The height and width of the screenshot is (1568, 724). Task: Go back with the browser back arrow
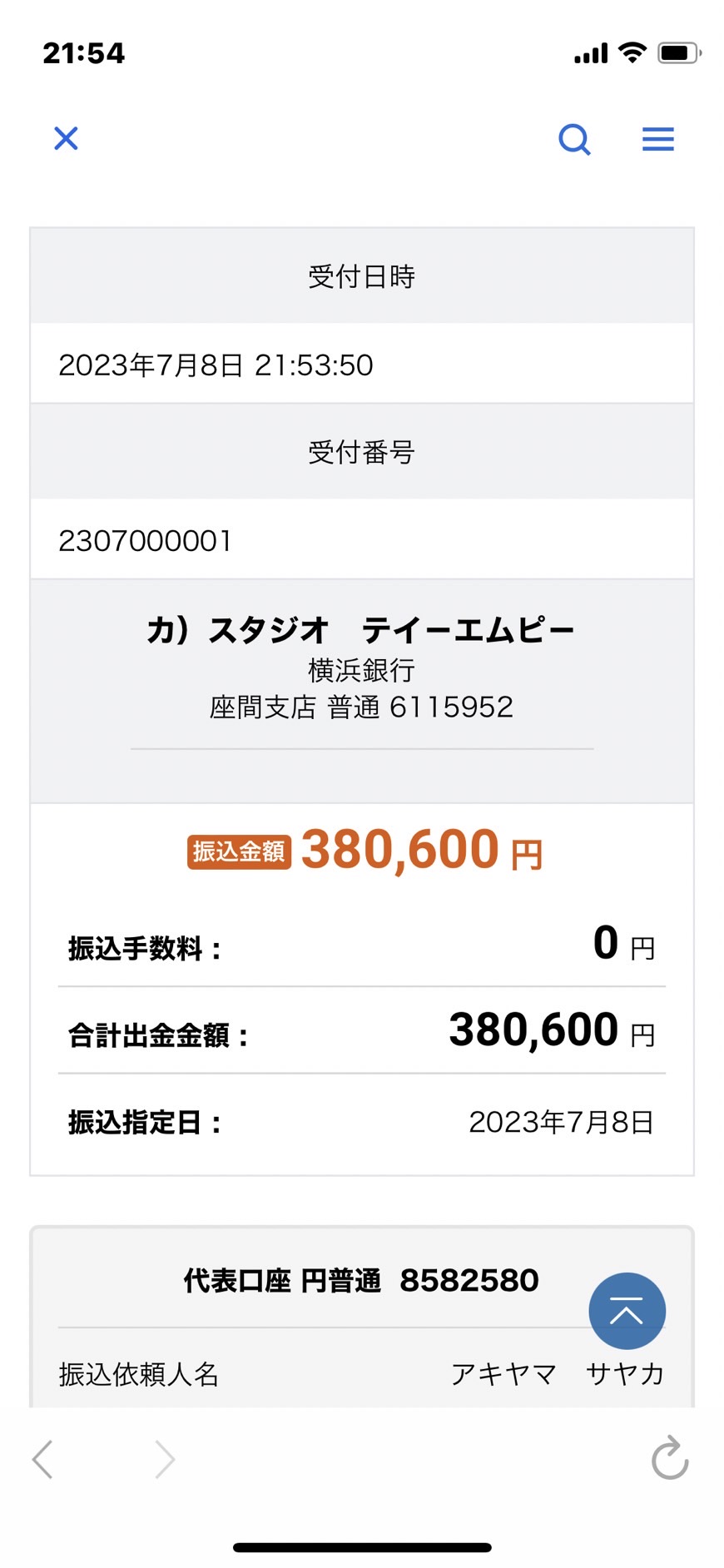42,1459
